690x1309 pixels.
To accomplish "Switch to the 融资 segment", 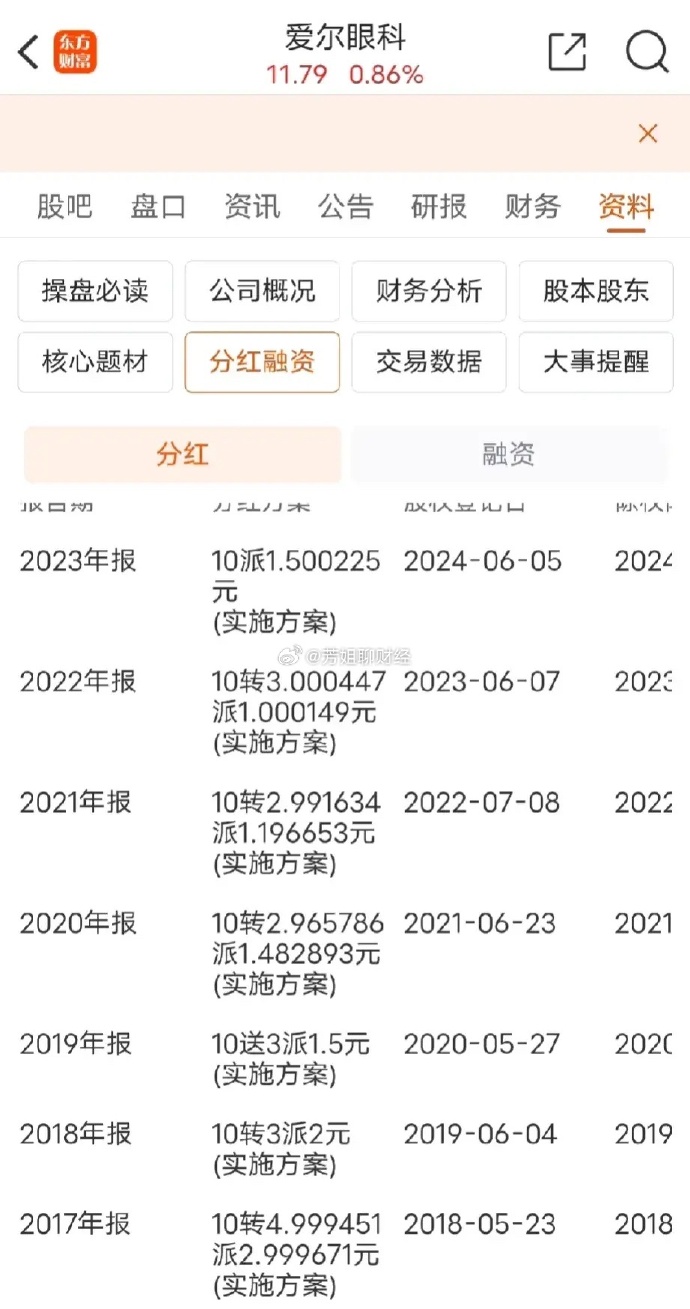I will click(508, 455).
